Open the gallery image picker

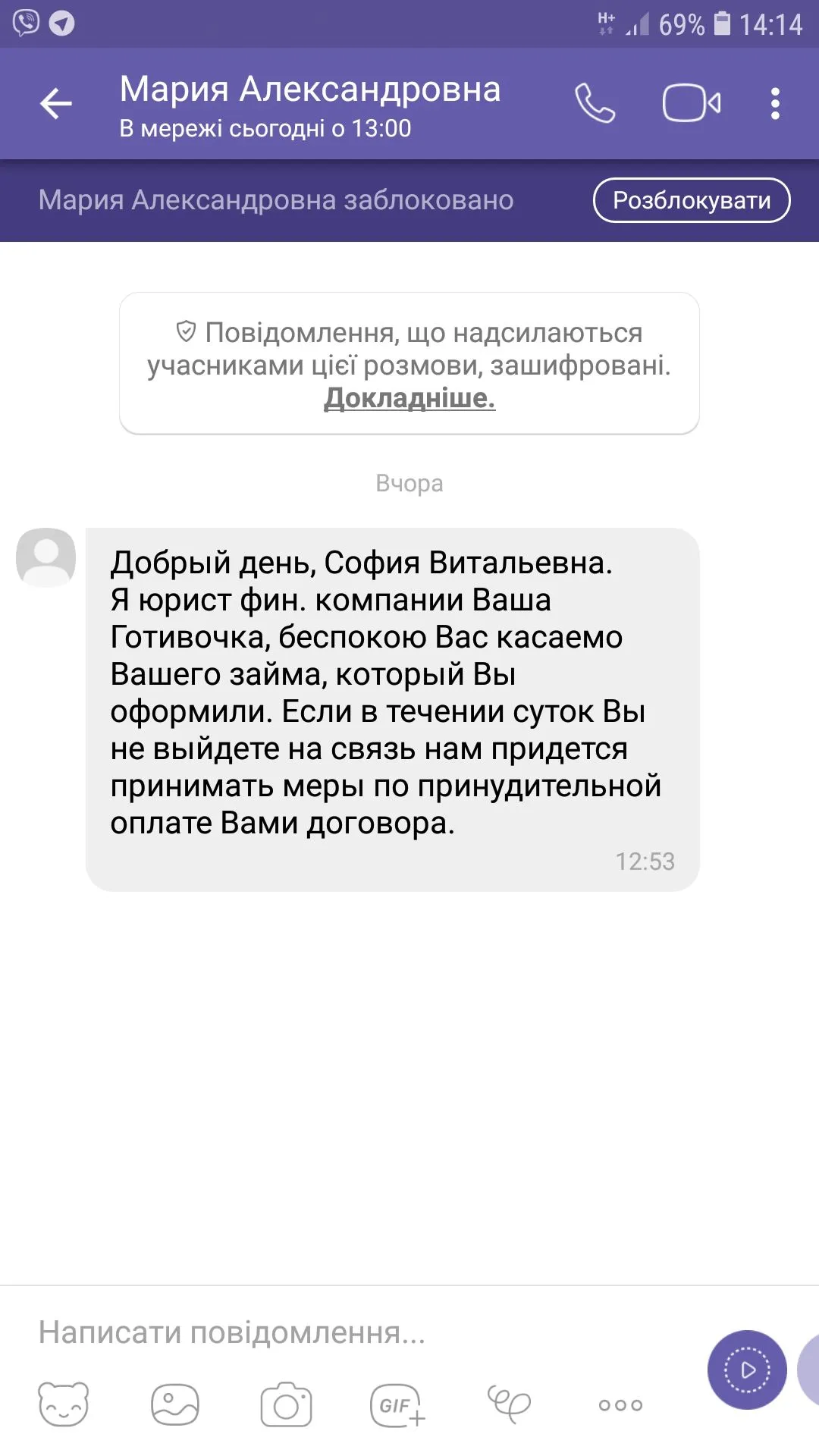tap(175, 1404)
